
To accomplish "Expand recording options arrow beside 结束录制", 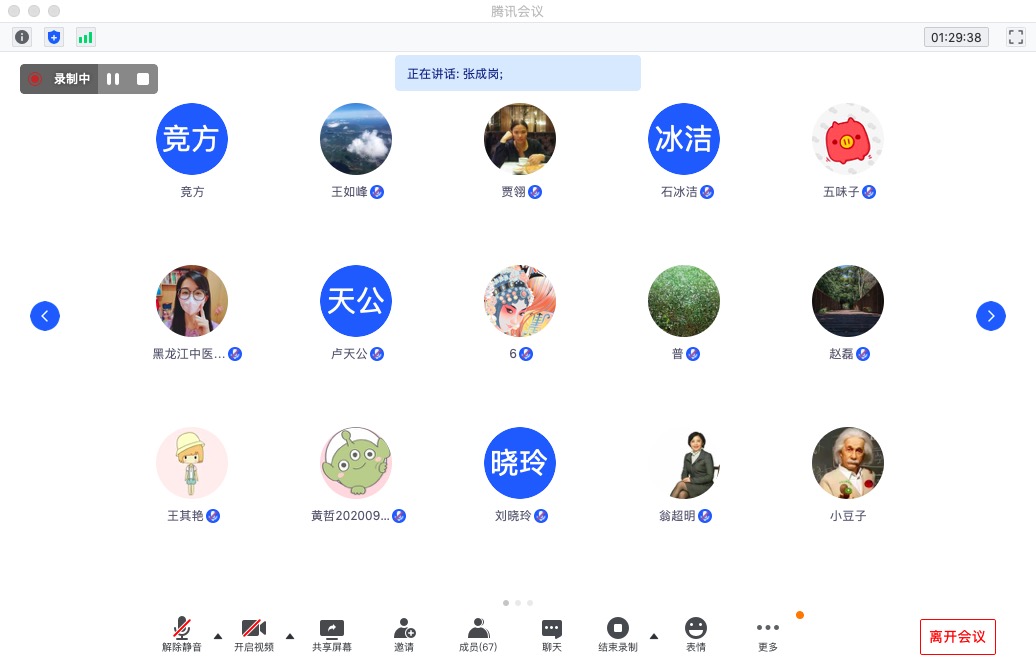I will (654, 636).
